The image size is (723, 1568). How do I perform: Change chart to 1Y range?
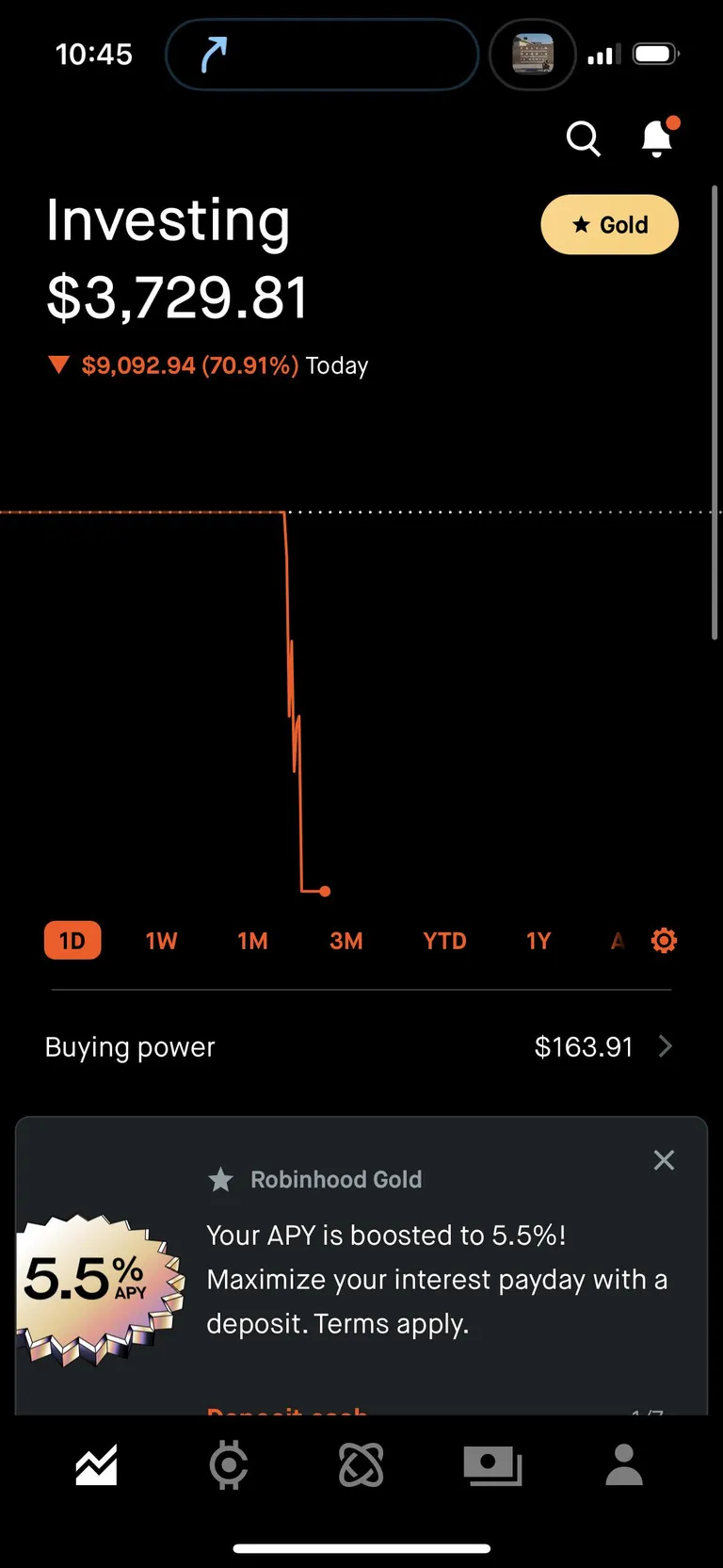coord(538,941)
